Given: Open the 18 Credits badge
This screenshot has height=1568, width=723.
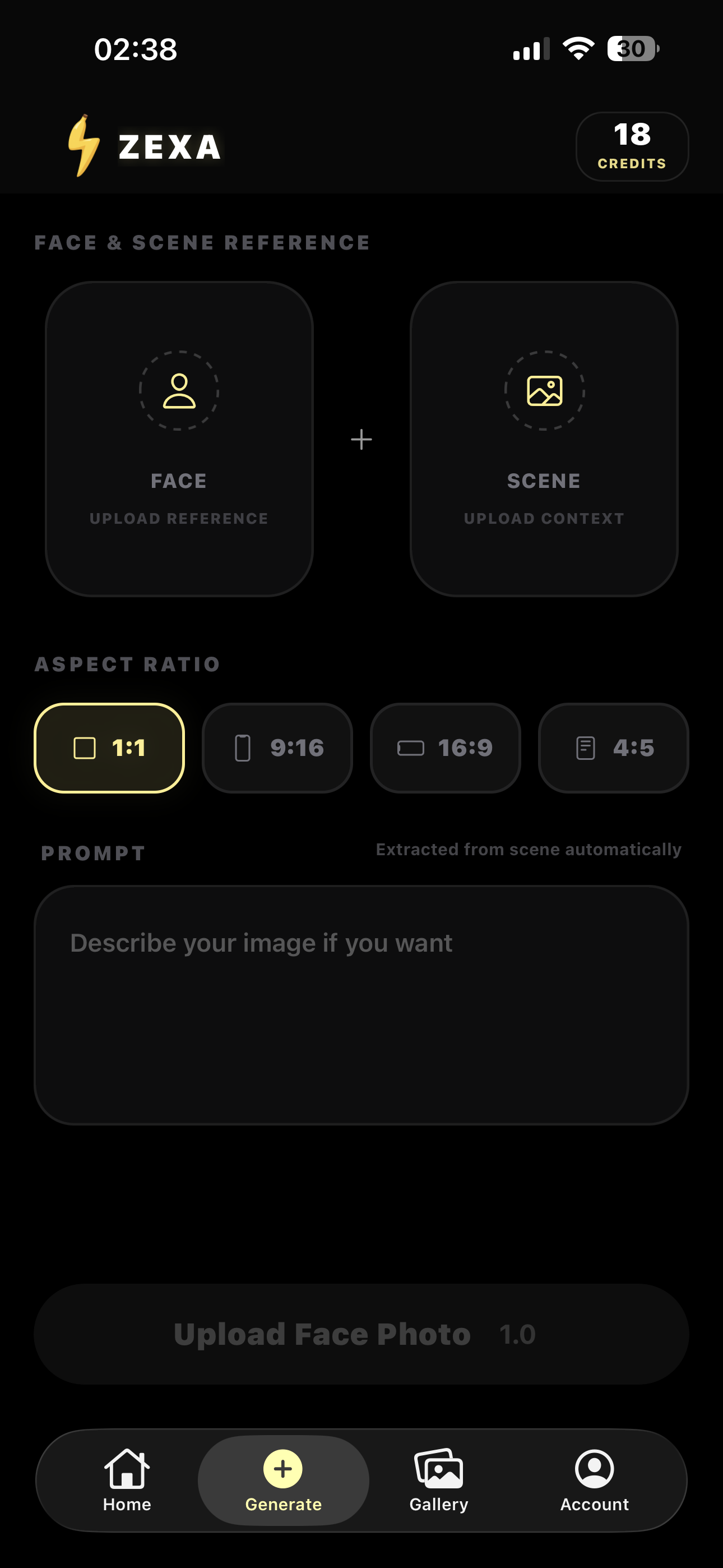Looking at the screenshot, I should point(632,146).
